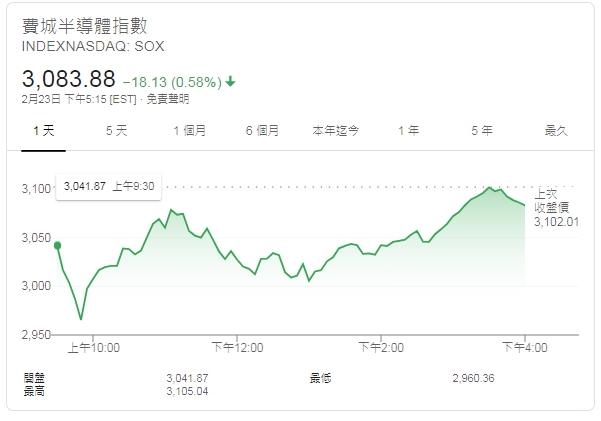Switch to the 6 個月 tab

(262, 131)
